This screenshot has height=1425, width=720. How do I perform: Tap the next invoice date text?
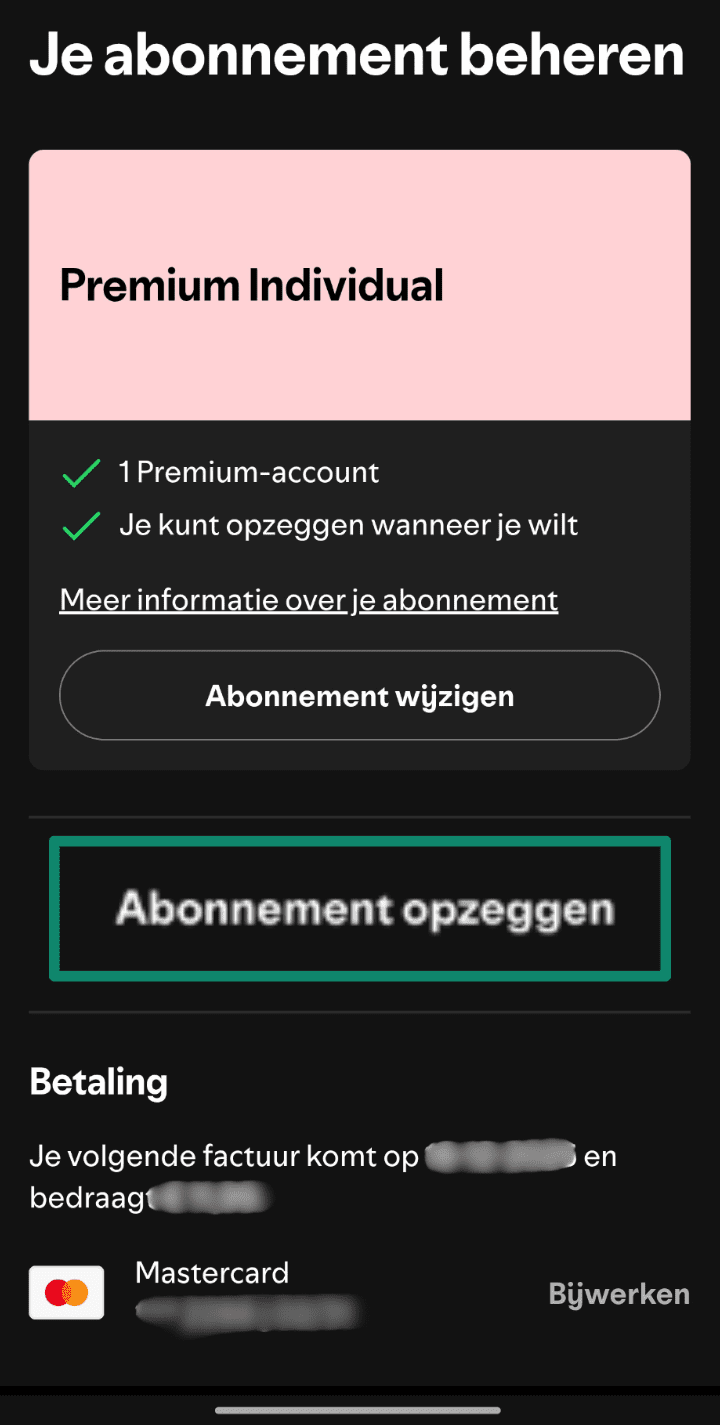(x=500, y=1155)
